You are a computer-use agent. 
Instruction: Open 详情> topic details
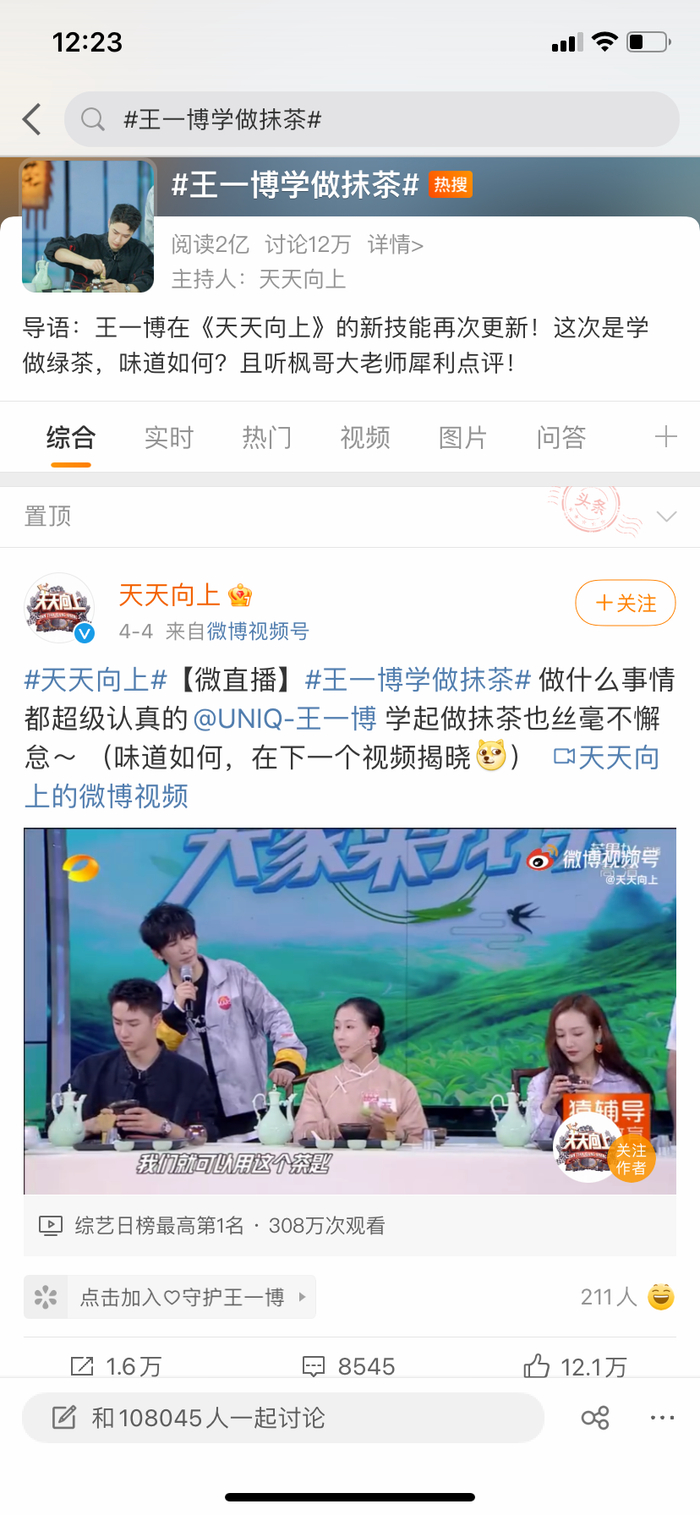click(x=395, y=245)
